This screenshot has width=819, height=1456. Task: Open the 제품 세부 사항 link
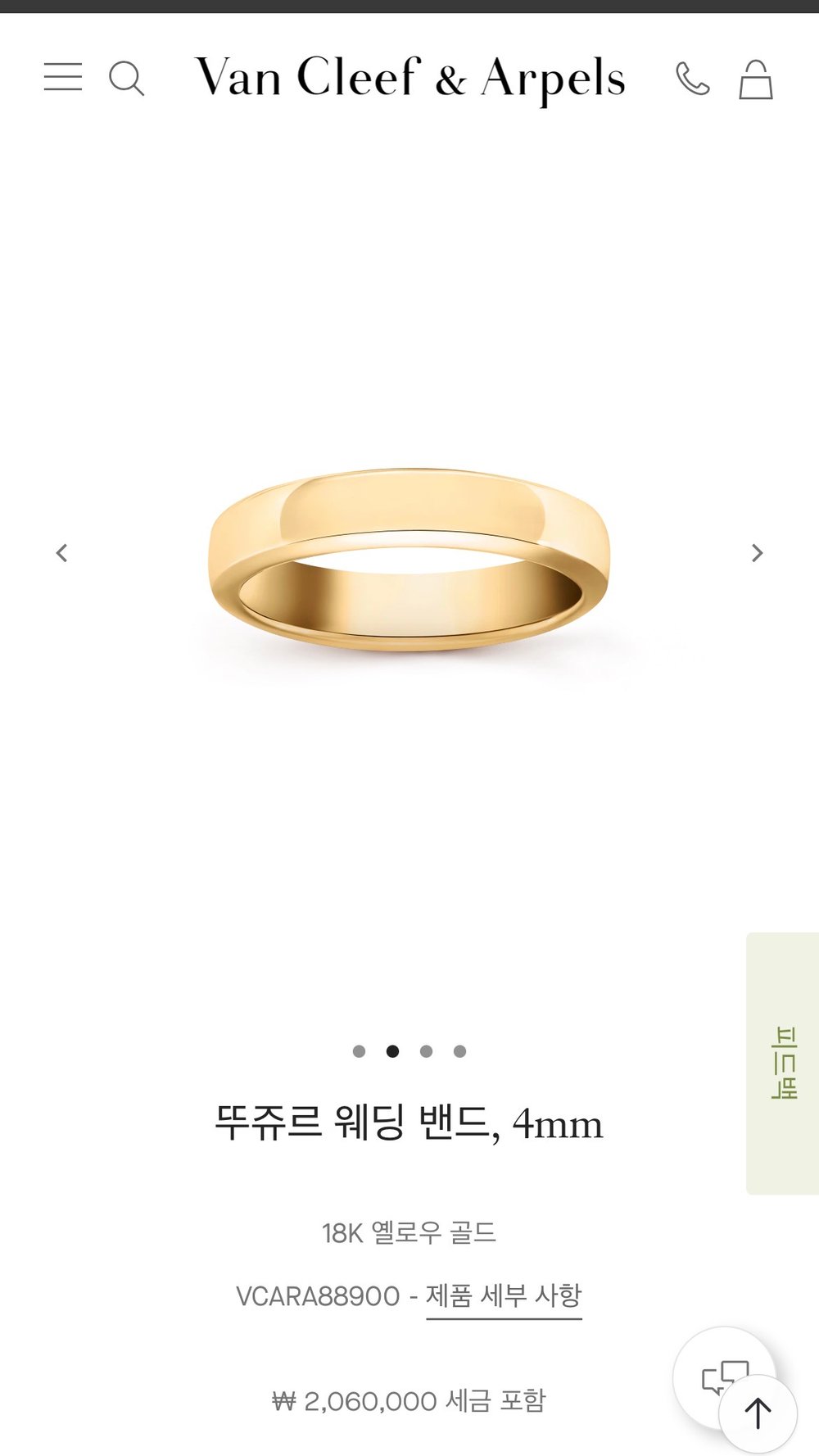tap(504, 1296)
